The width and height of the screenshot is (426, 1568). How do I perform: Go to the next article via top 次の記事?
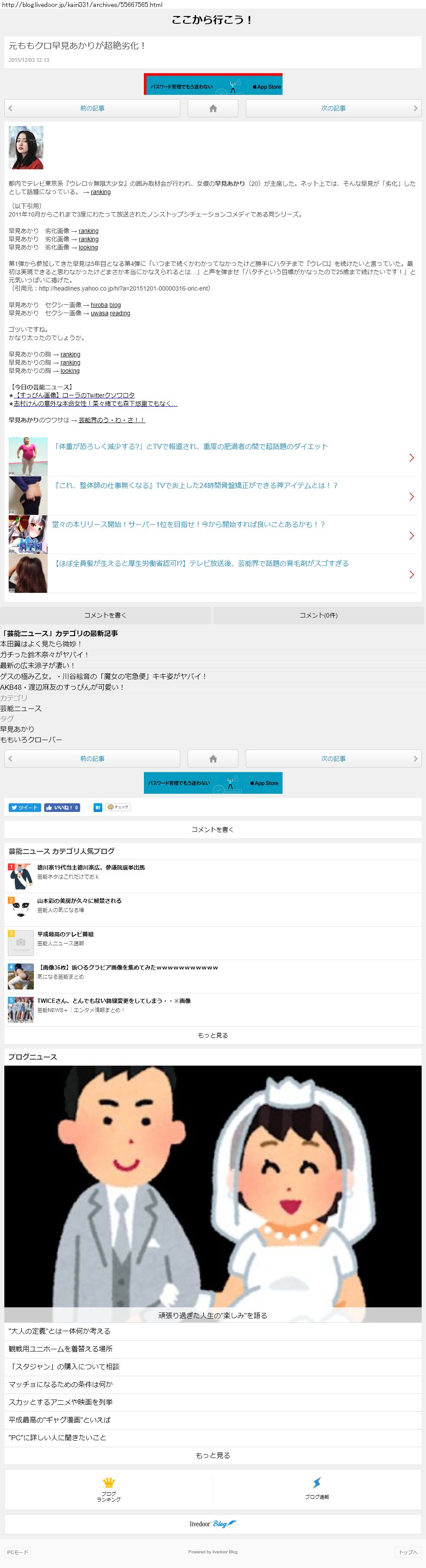coord(333,108)
